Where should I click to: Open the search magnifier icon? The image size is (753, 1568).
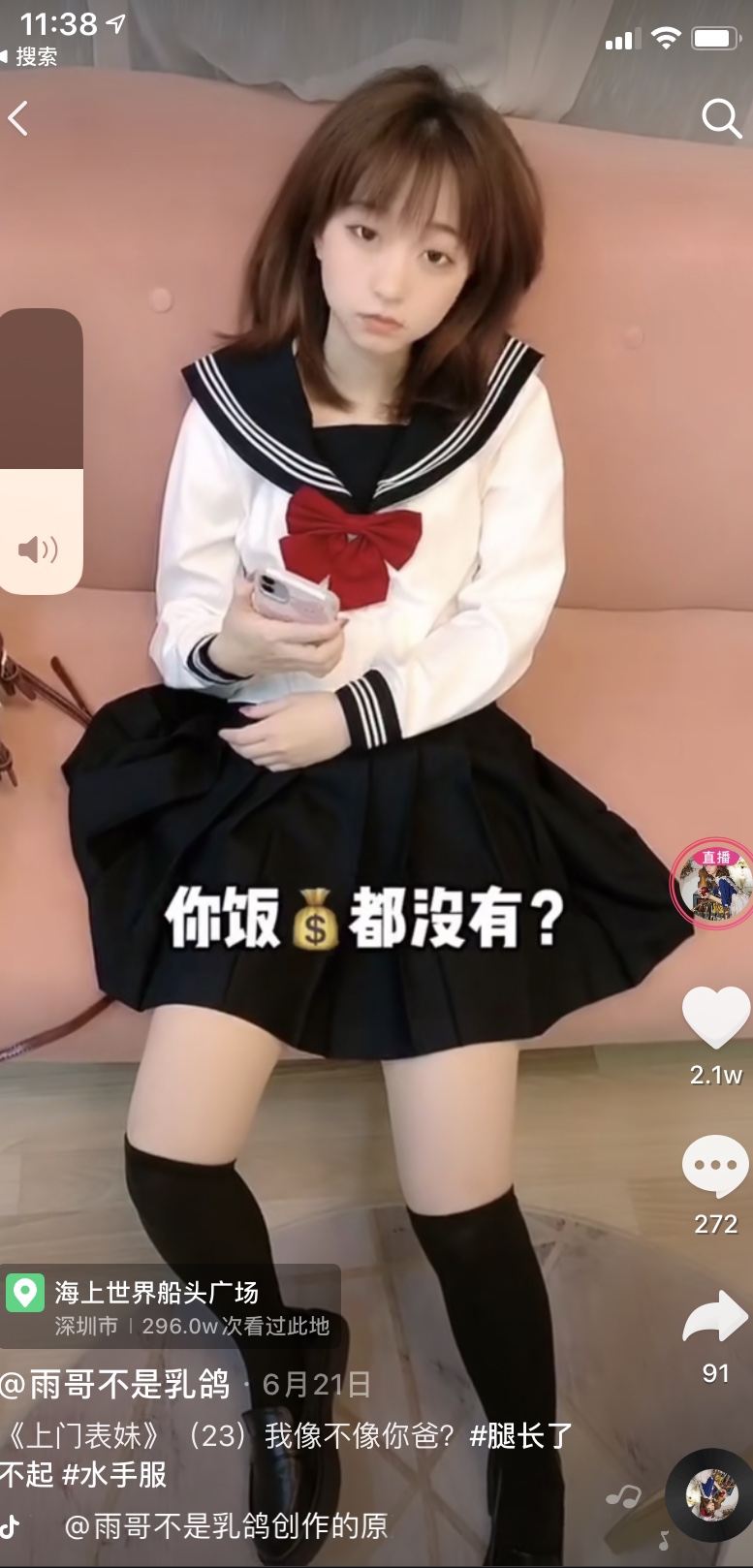(x=720, y=118)
